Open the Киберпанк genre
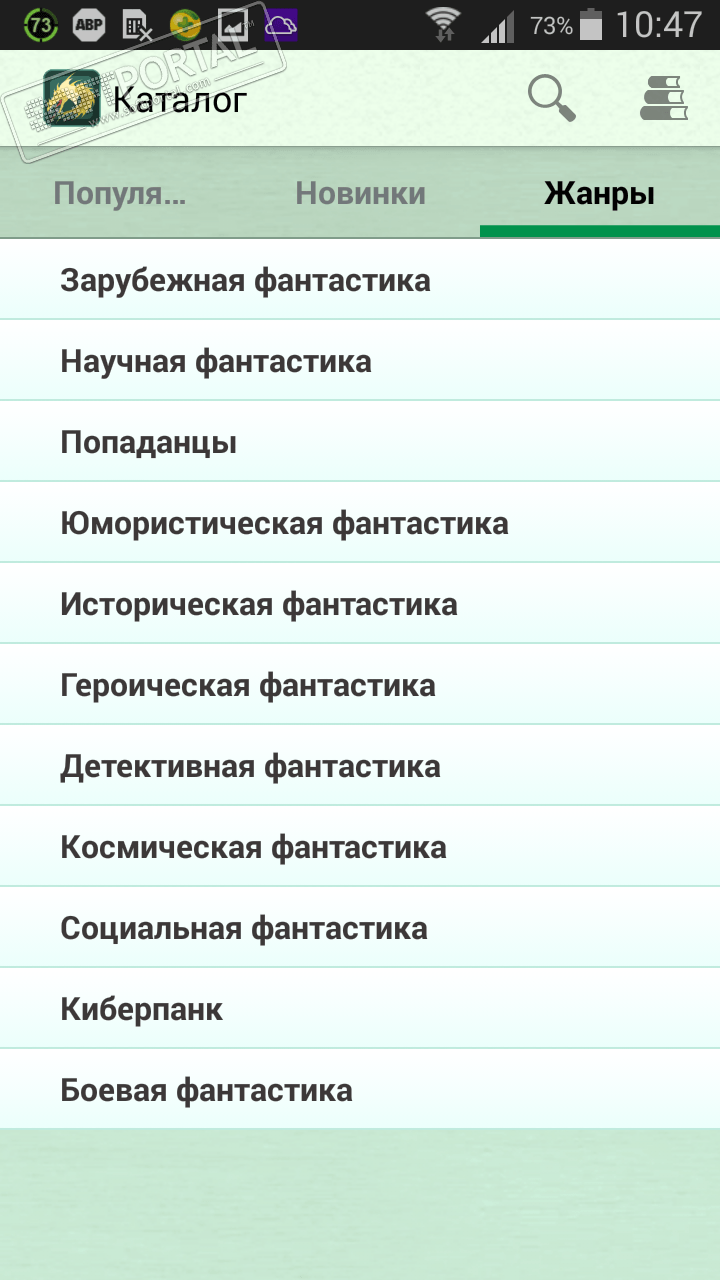The height and width of the screenshot is (1280, 720). coord(360,1009)
